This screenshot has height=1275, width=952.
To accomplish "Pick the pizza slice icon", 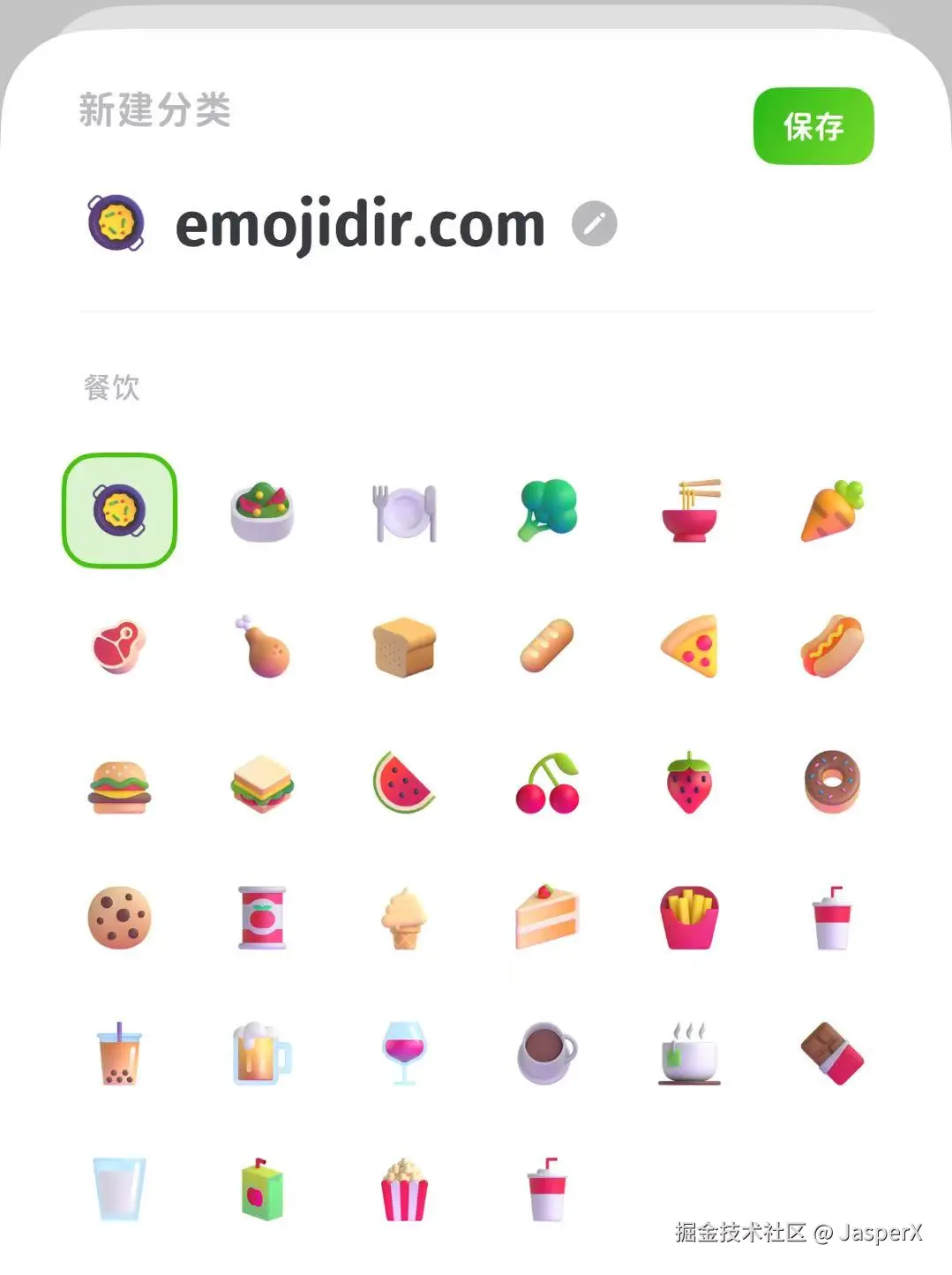I will pyautogui.click(x=690, y=646).
